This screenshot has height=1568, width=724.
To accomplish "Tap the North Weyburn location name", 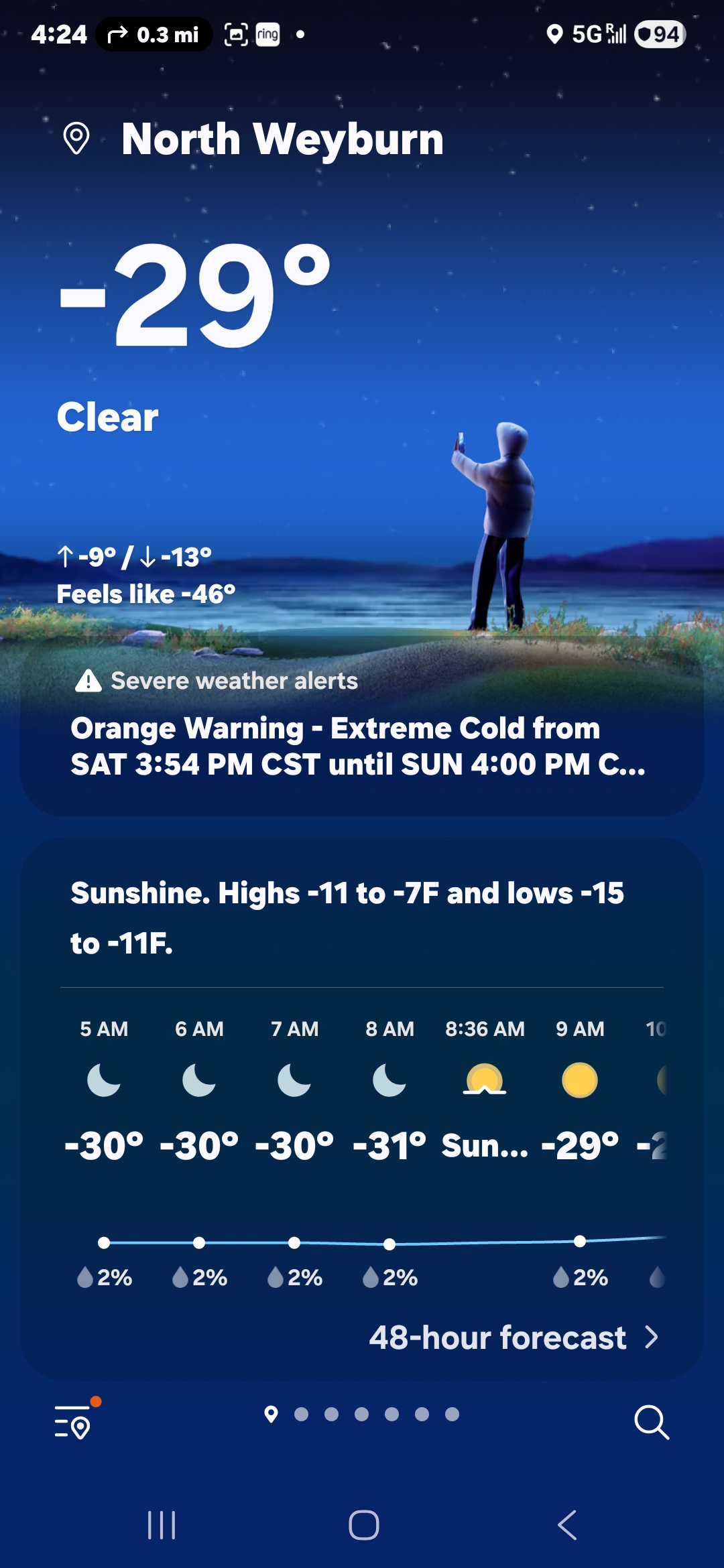I will click(282, 139).
